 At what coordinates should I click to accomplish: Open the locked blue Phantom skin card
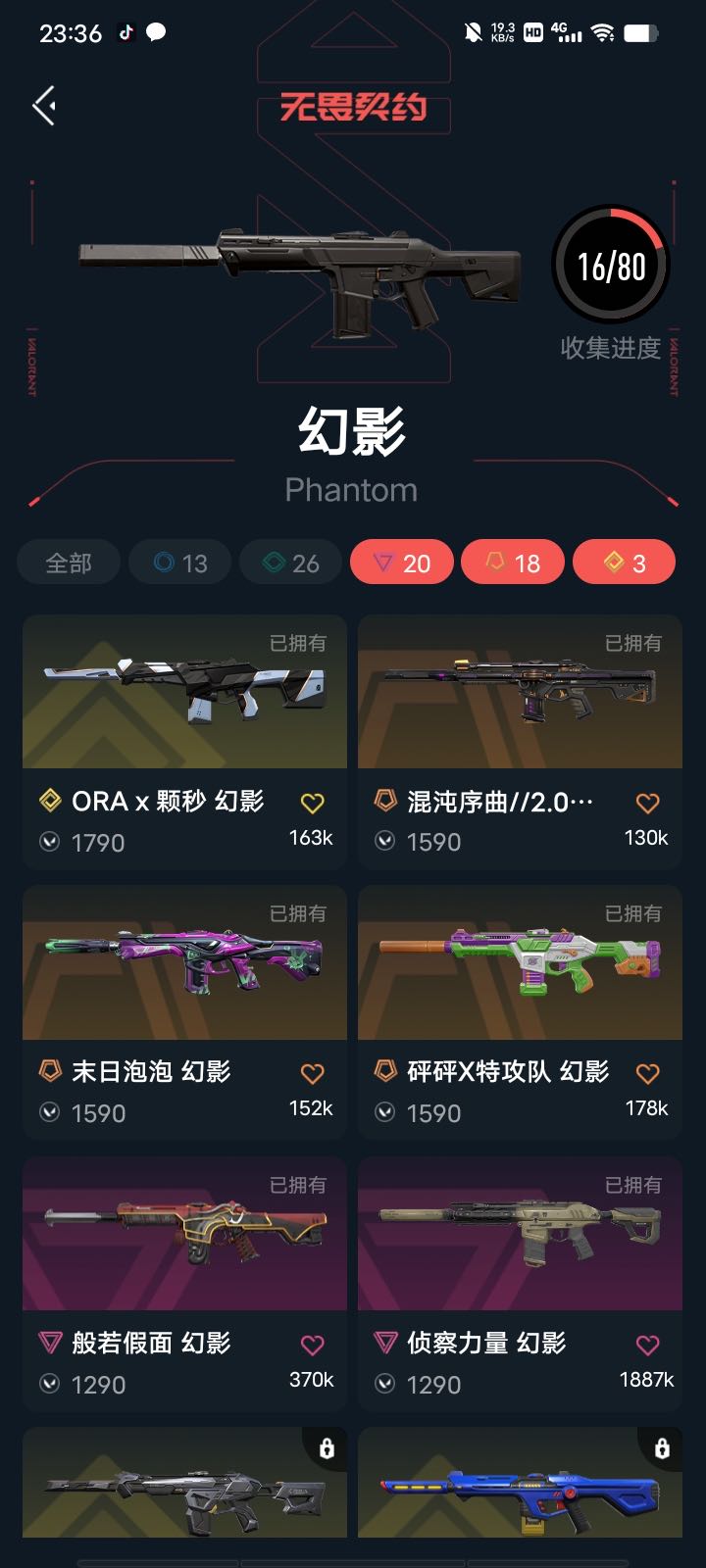click(520, 1485)
